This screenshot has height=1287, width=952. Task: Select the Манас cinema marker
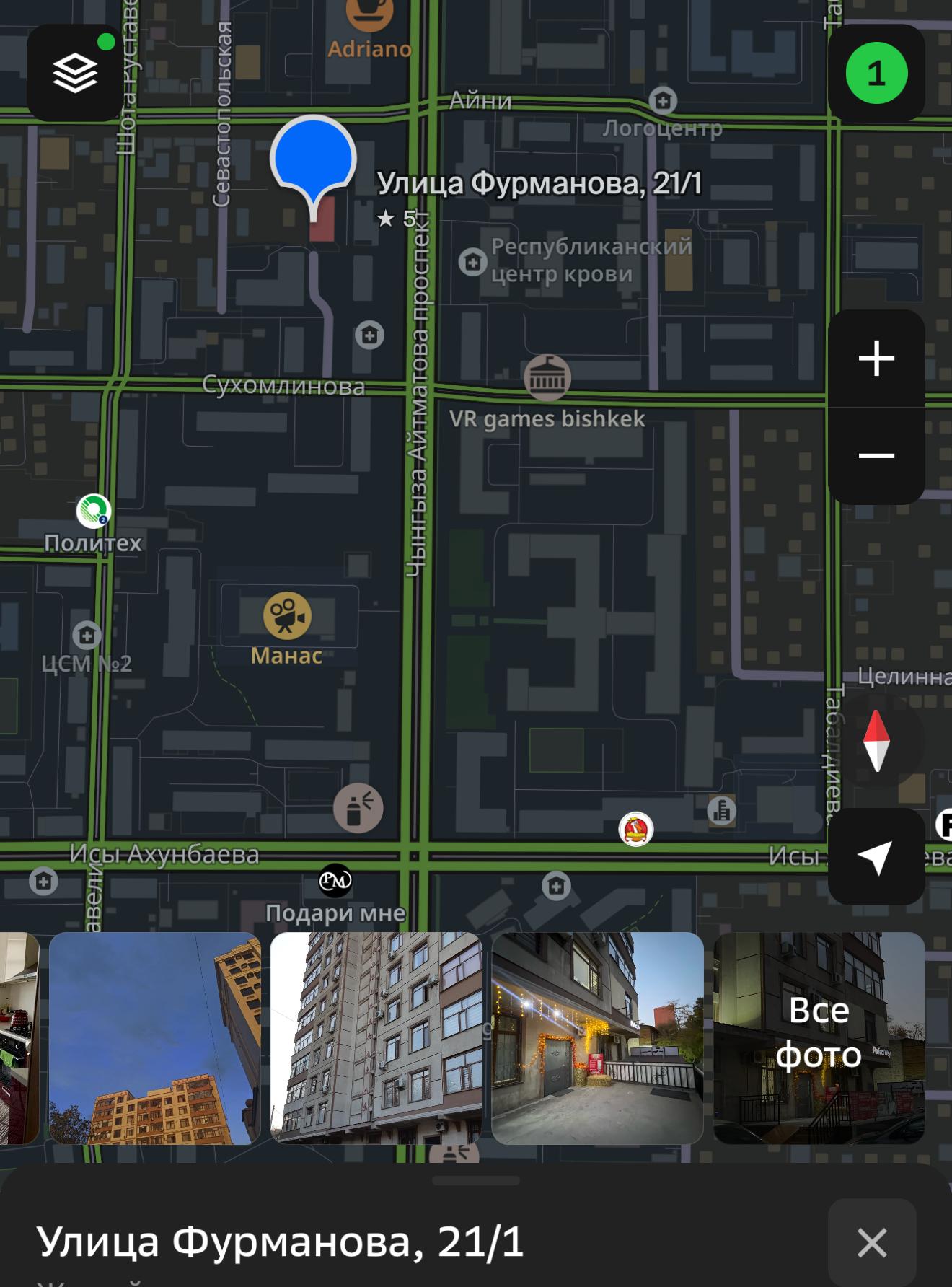tap(287, 616)
